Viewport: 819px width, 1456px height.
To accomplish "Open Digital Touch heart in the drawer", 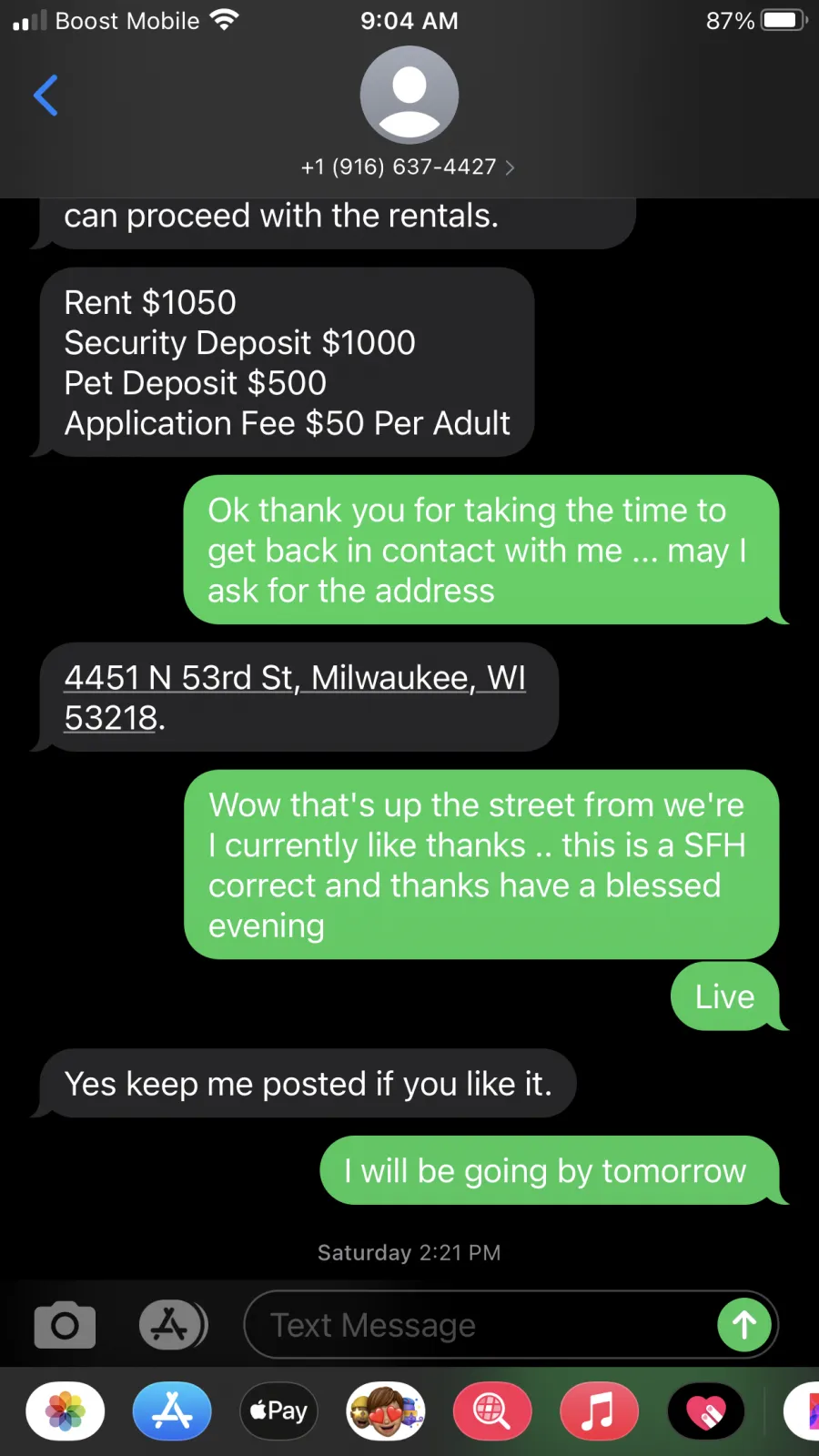I will 706,1411.
